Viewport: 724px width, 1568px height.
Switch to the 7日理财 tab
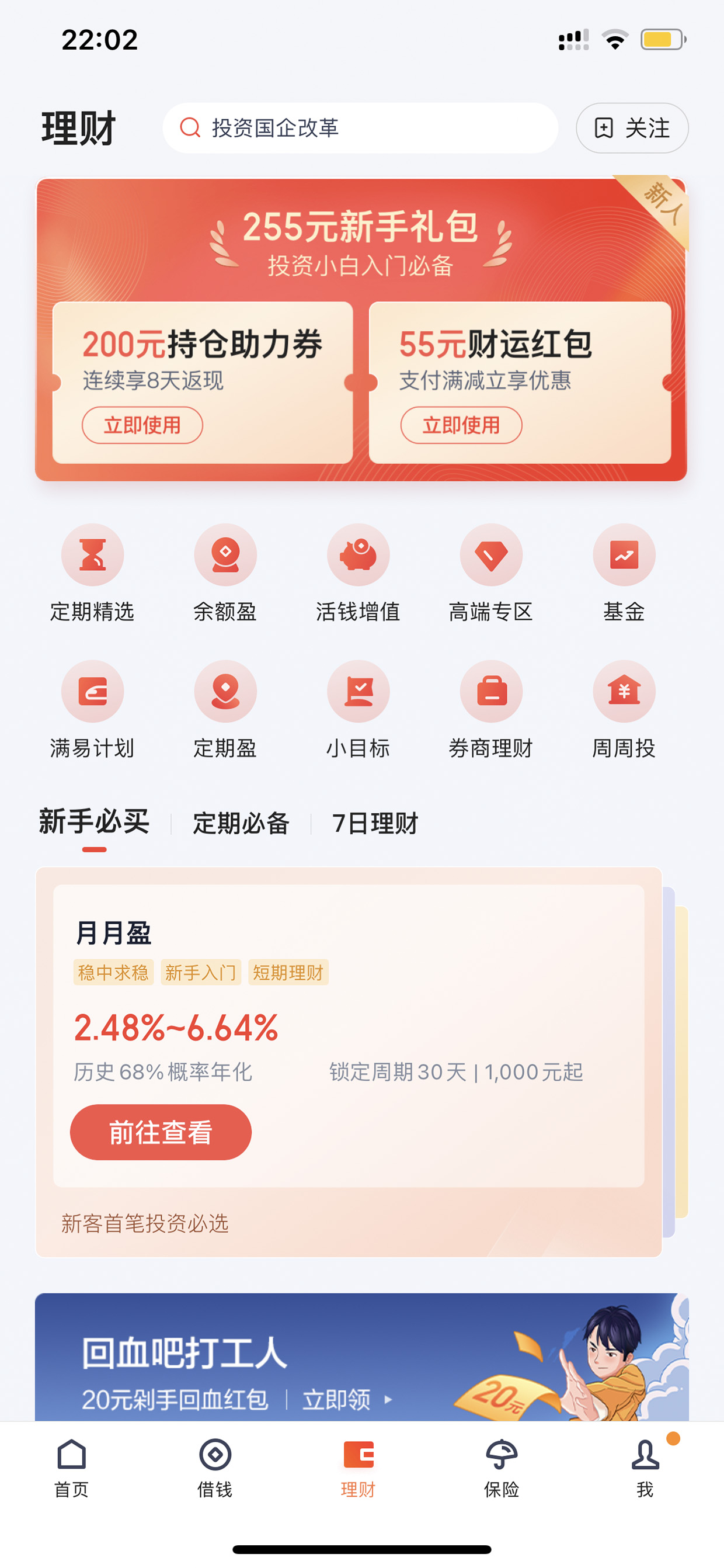375,824
